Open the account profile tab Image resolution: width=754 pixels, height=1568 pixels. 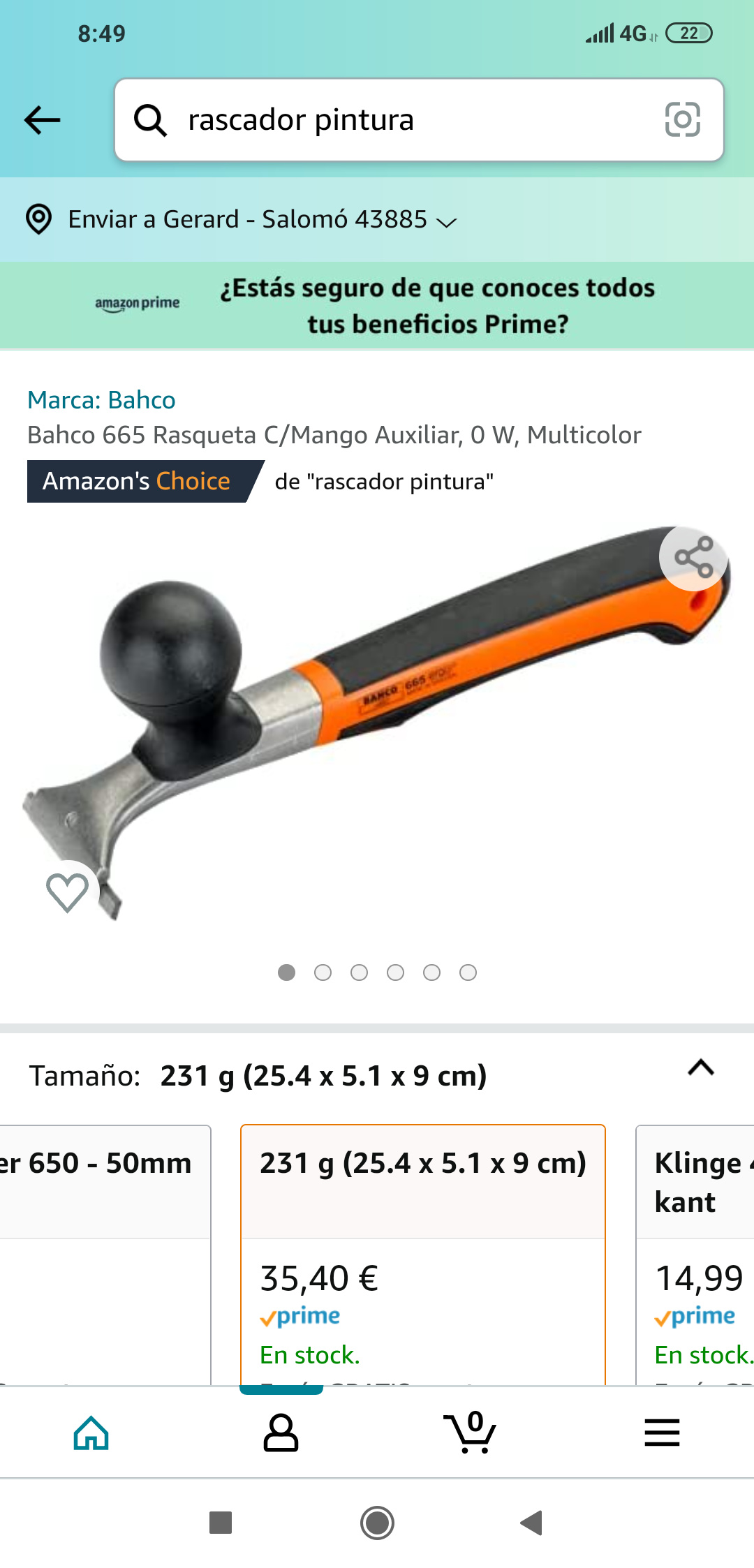pos(281,1433)
